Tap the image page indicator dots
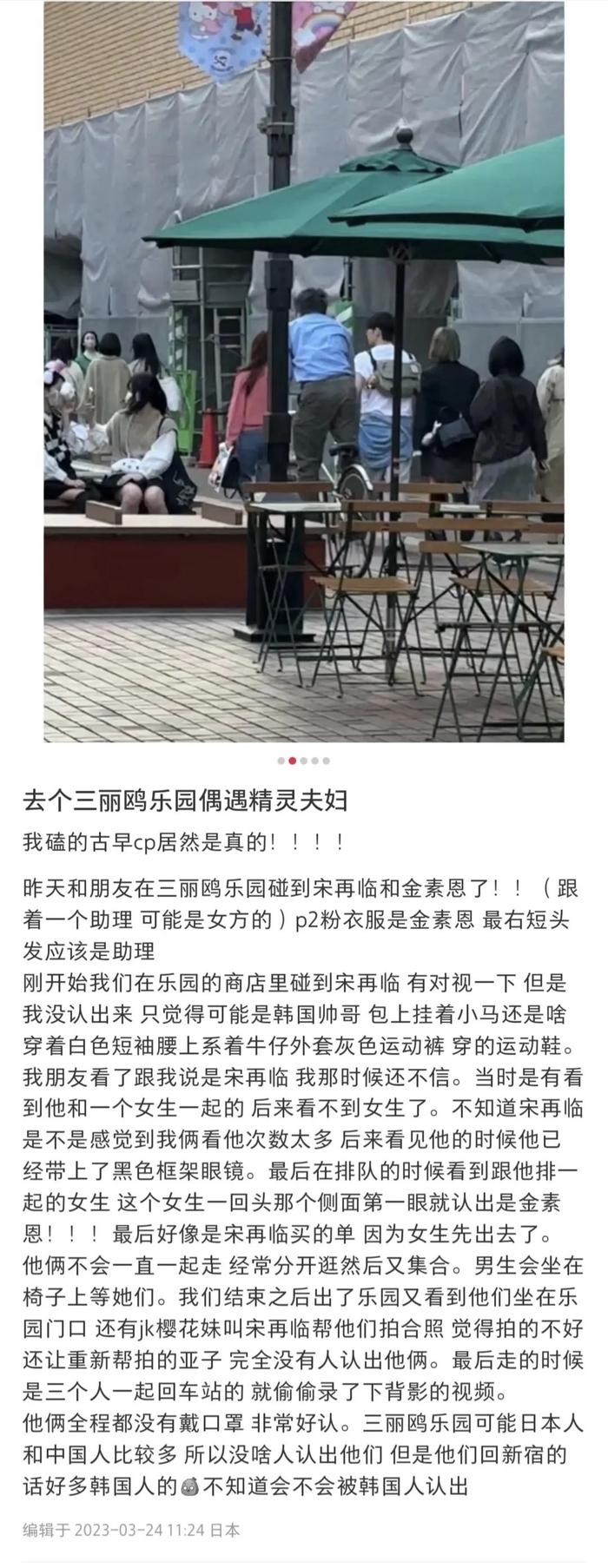Screen dimensions: 608x1568 coord(303,761)
